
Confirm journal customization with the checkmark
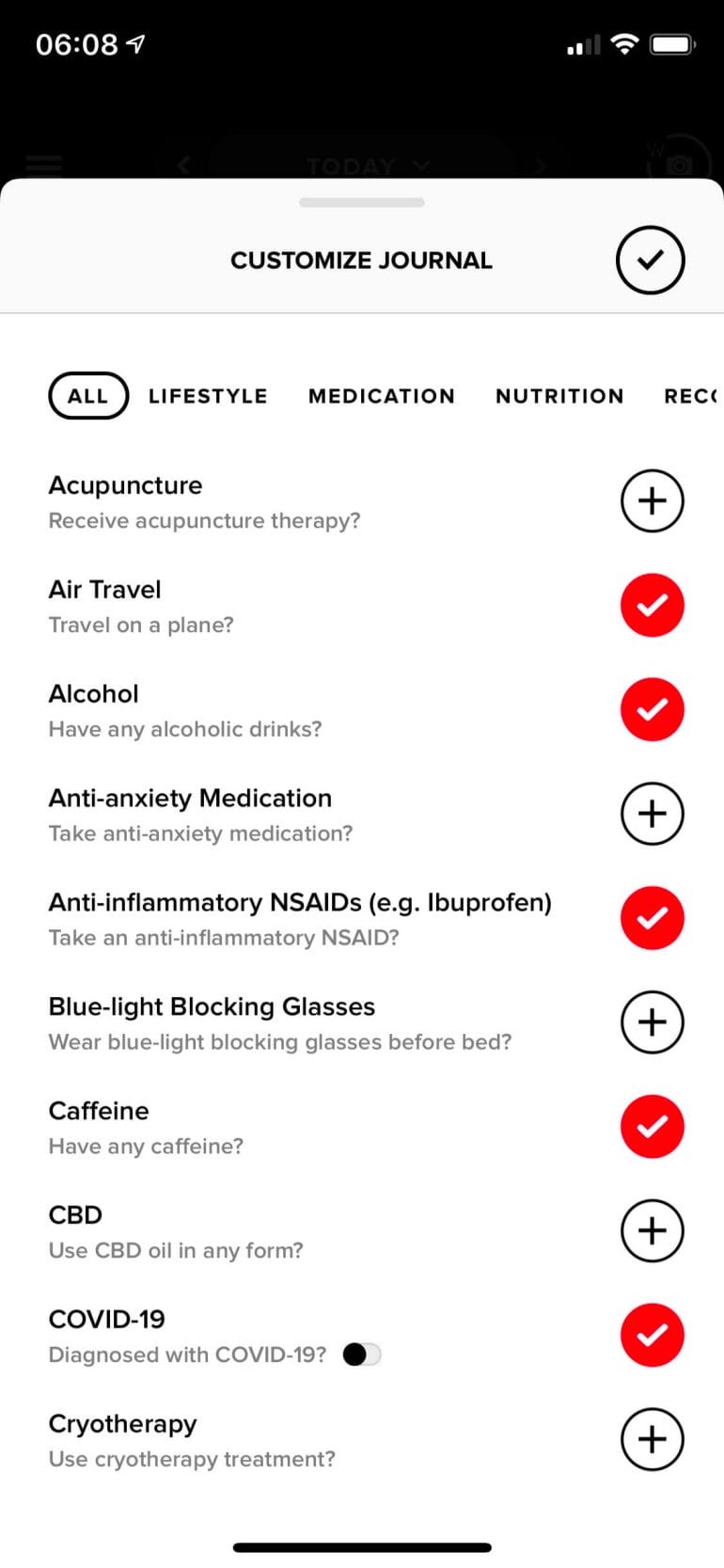coord(650,260)
